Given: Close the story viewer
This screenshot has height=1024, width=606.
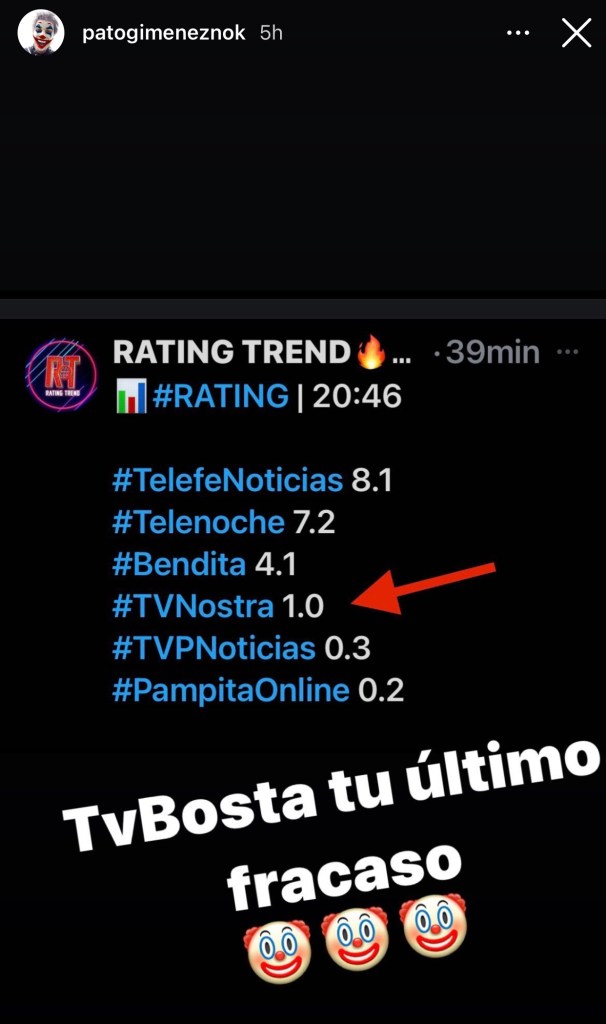Looking at the screenshot, I should pyautogui.click(x=577, y=33).
